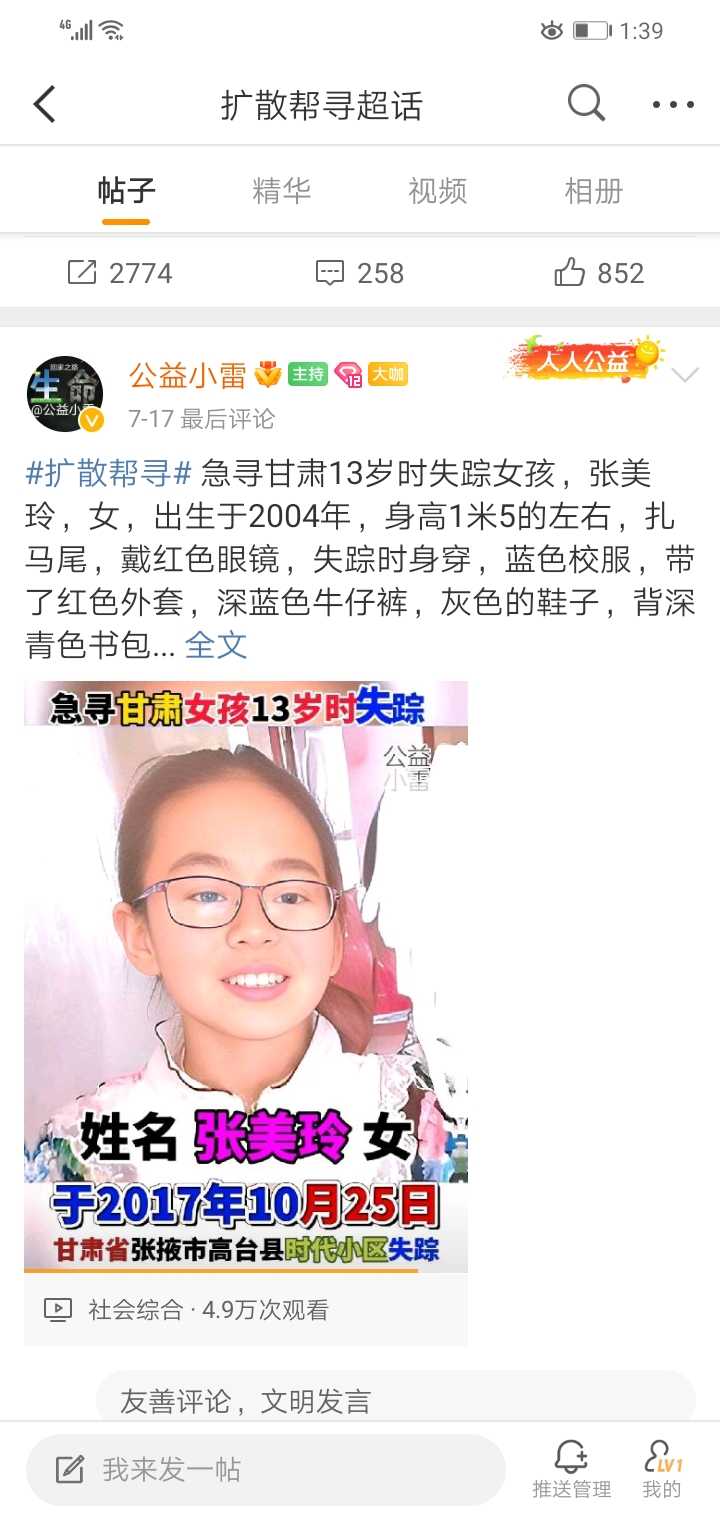720x1520 pixels.
Task: Open the three-dot overflow menu
Action: click(x=673, y=105)
